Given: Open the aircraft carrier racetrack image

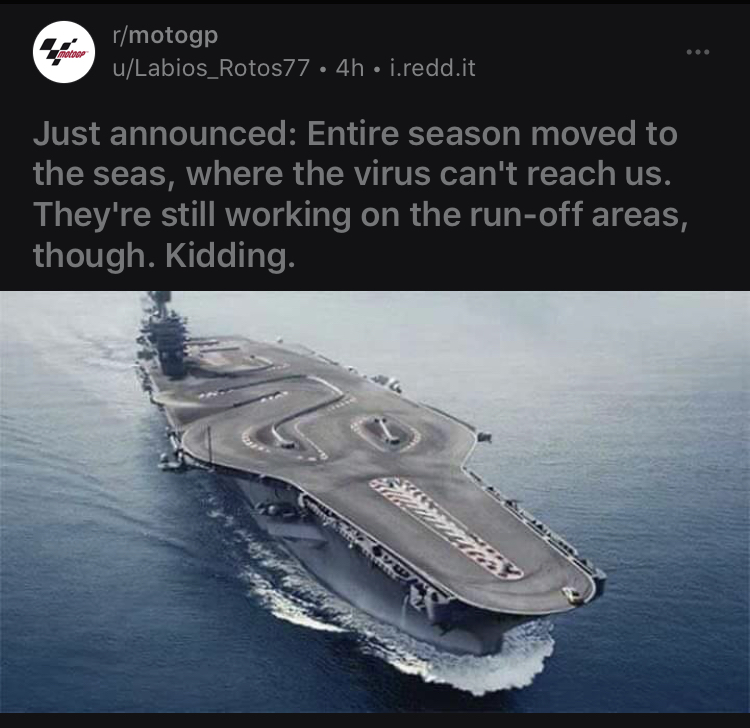Looking at the screenshot, I should pyautogui.click(x=375, y=500).
